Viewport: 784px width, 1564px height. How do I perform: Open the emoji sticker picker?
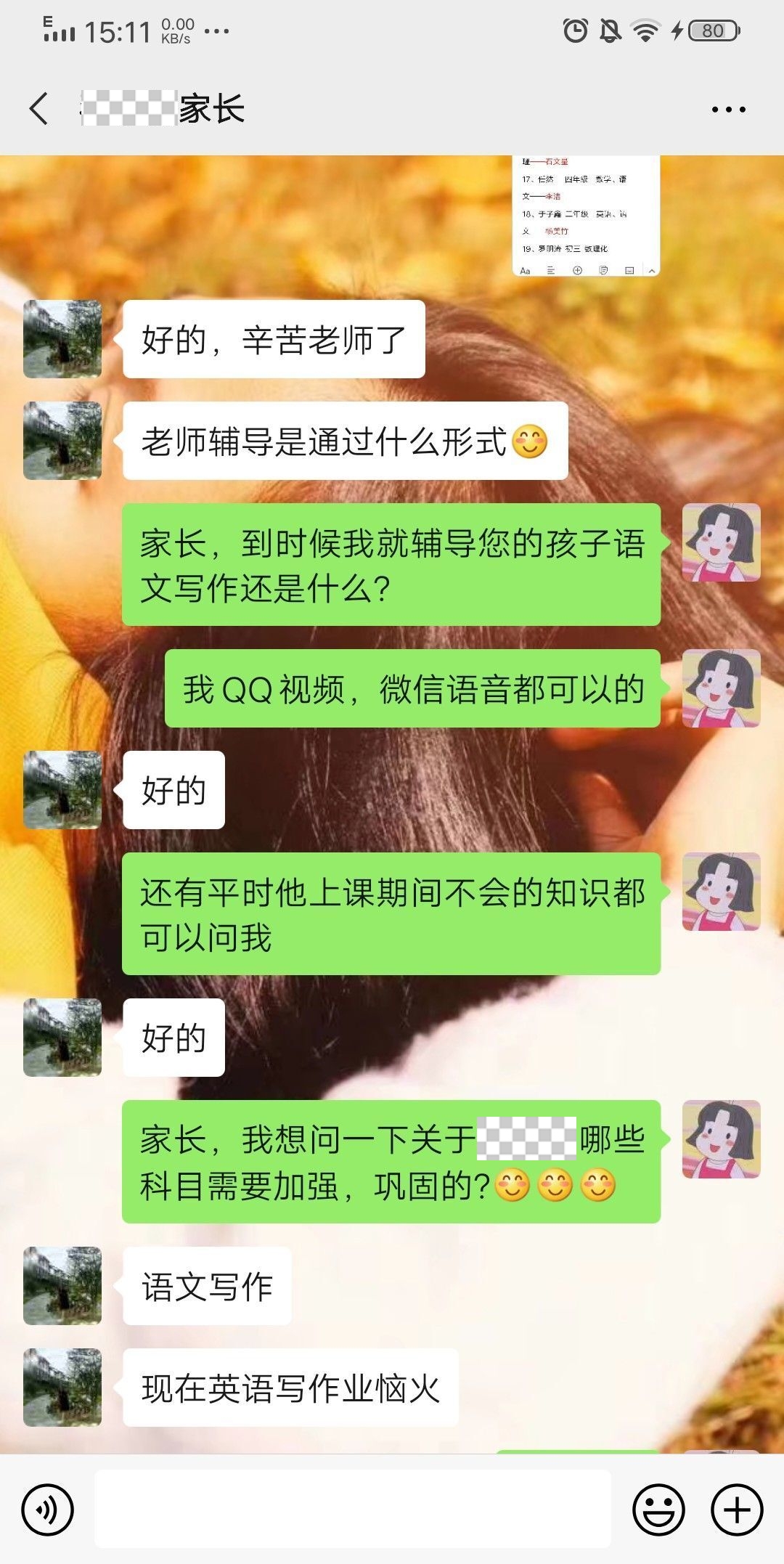point(658,1510)
